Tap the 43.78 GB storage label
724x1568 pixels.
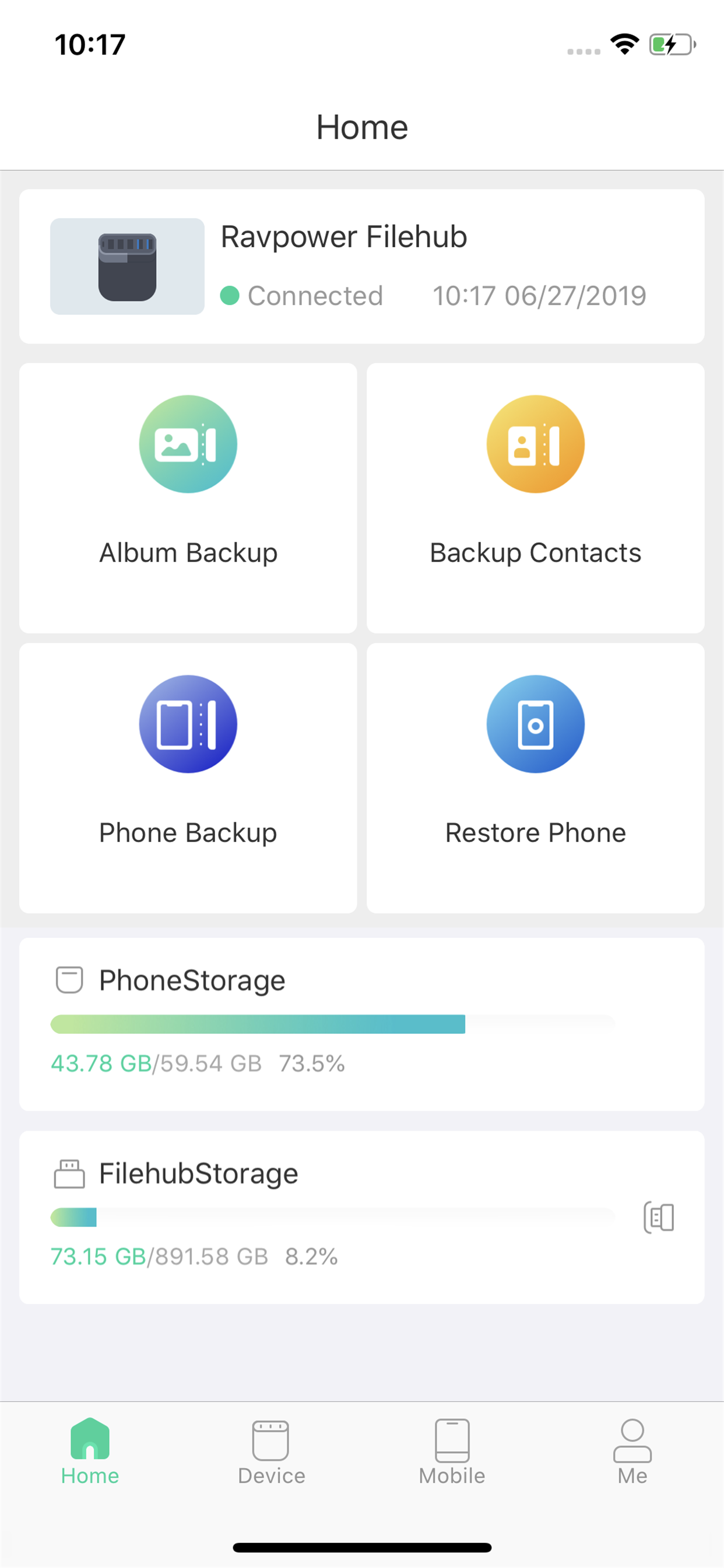pyautogui.click(x=100, y=1063)
